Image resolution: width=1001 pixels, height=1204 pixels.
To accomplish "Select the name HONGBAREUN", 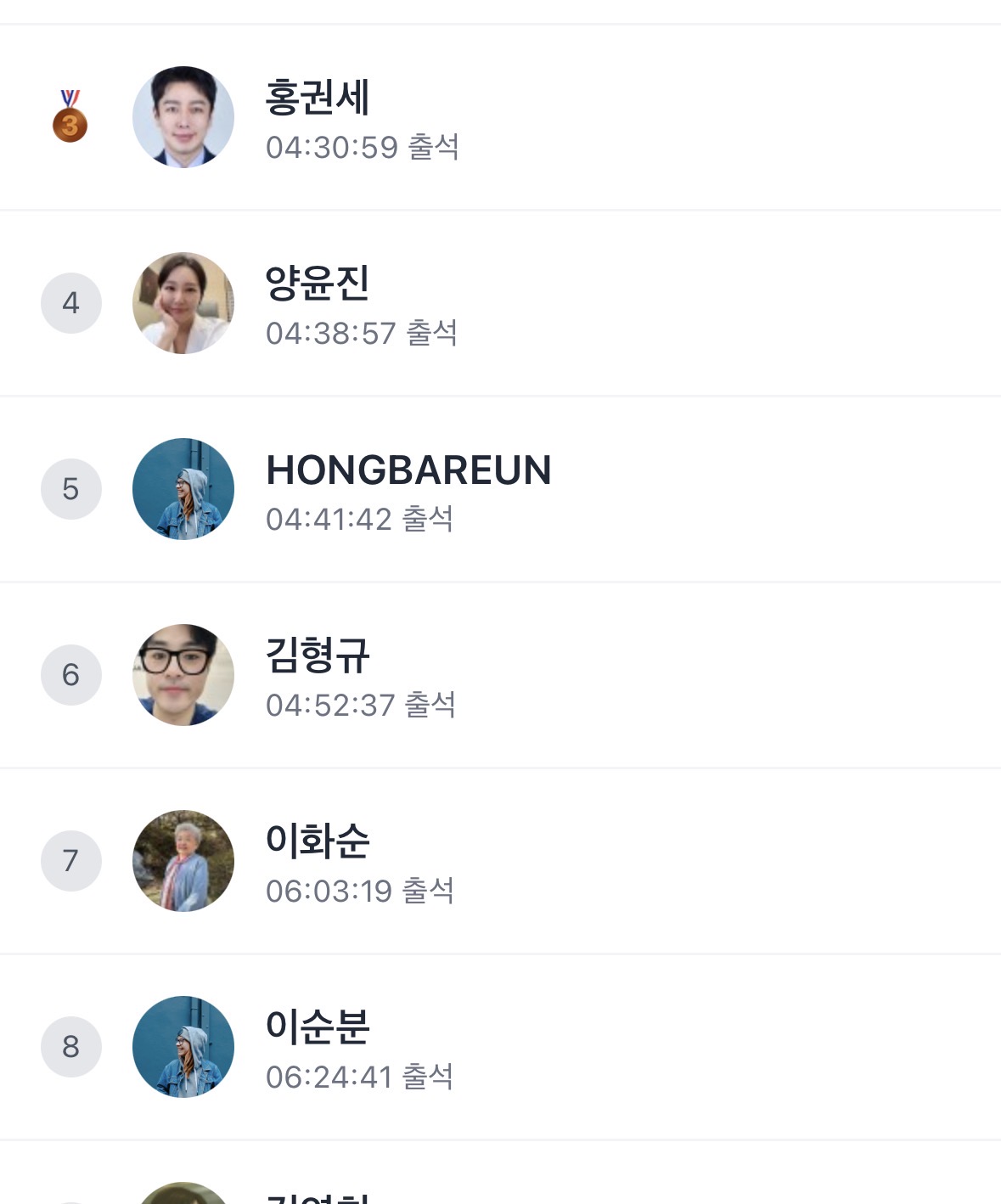I will (x=408, y=471).
